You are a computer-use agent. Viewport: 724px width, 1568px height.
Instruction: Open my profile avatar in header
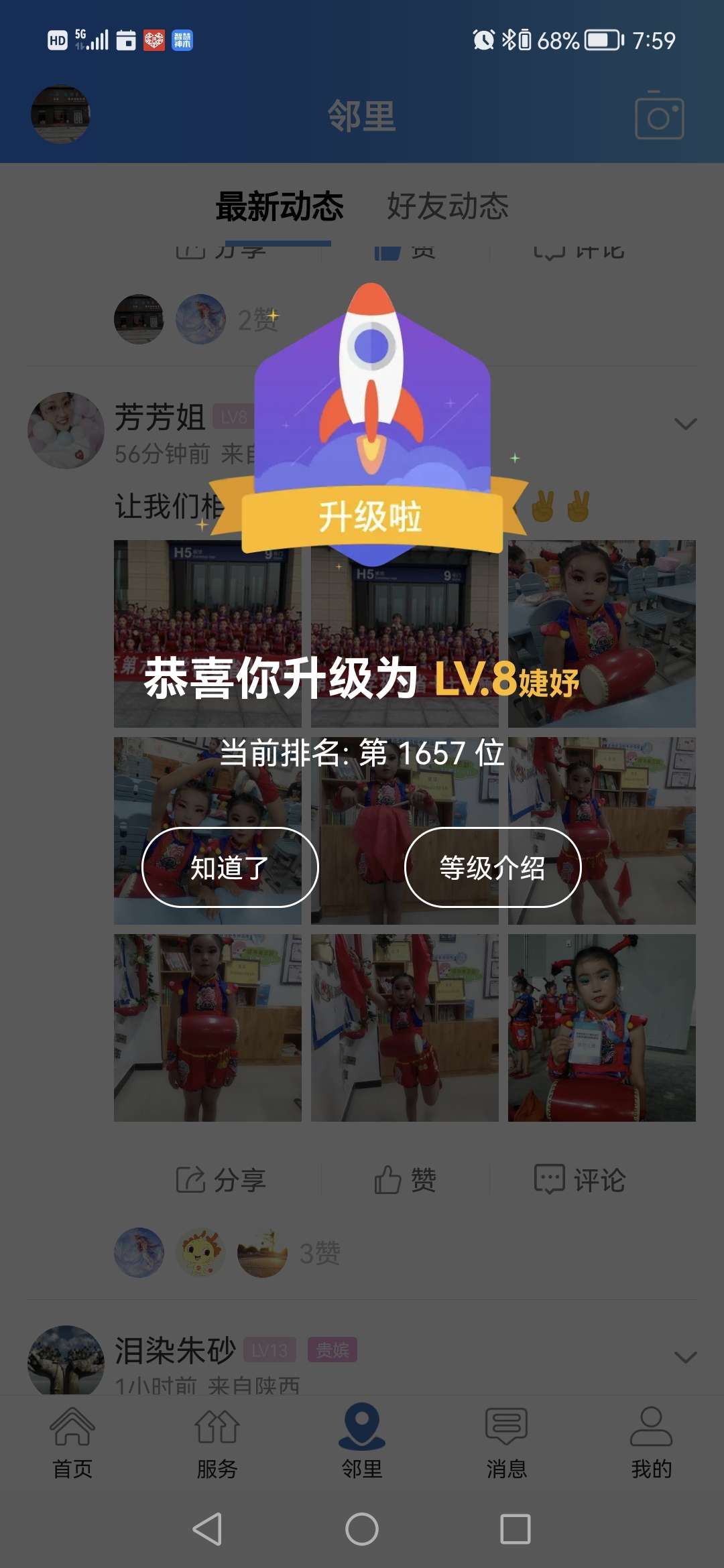click(x=60, y=115)
